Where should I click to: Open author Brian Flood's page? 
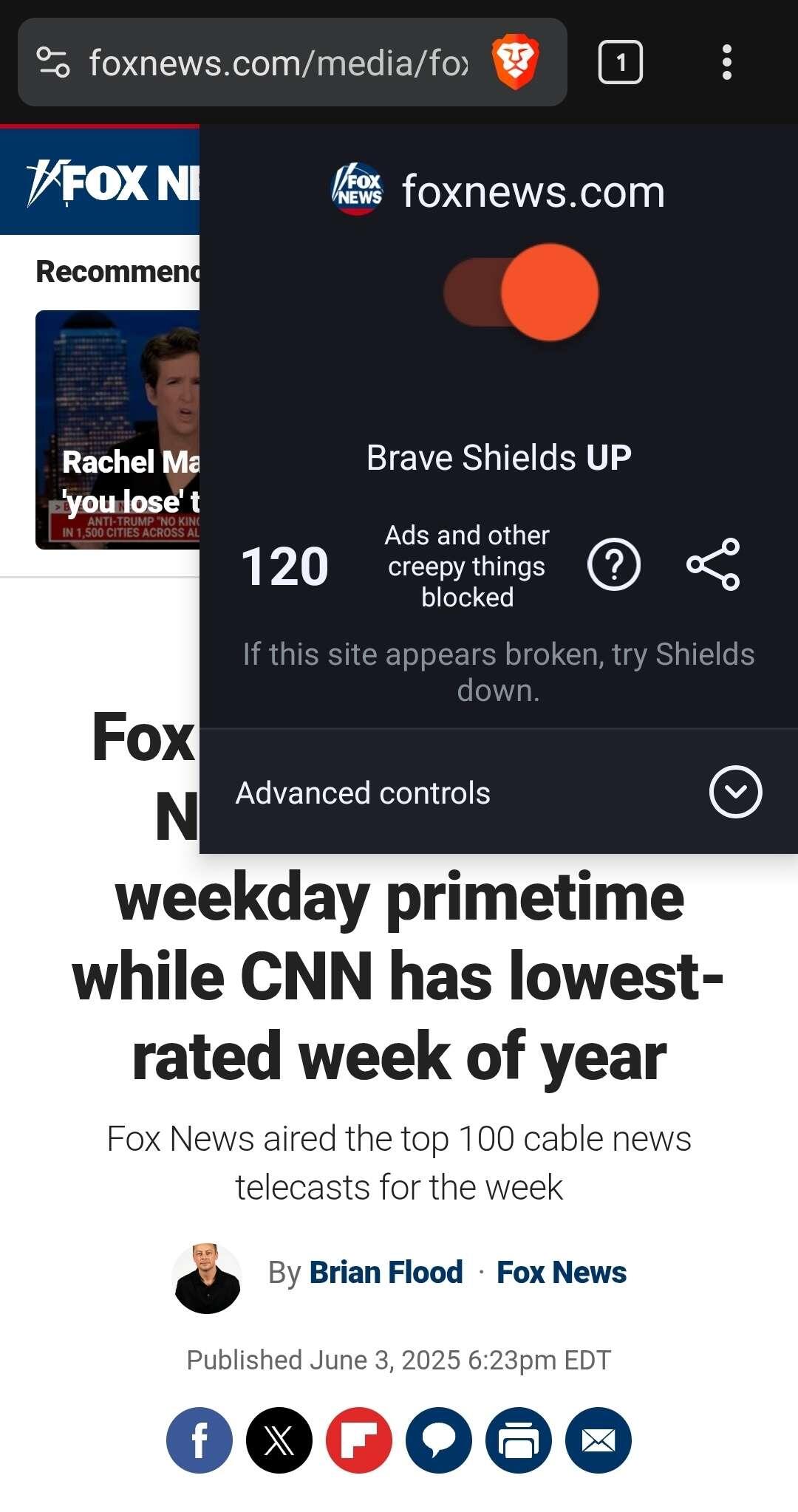coord(386,1273)
